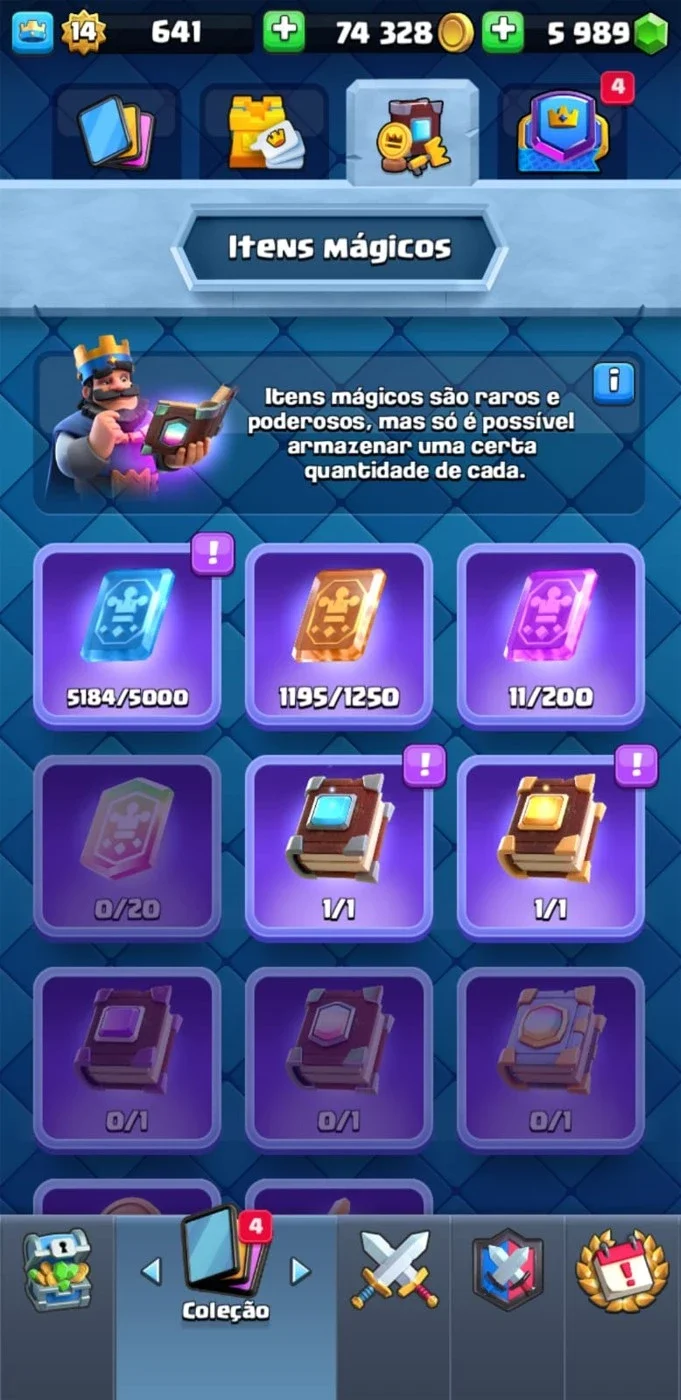Tap the green plus next to gold coins
The width and height of the screenshot is (681, 1400).
click(x=284, y=32)
